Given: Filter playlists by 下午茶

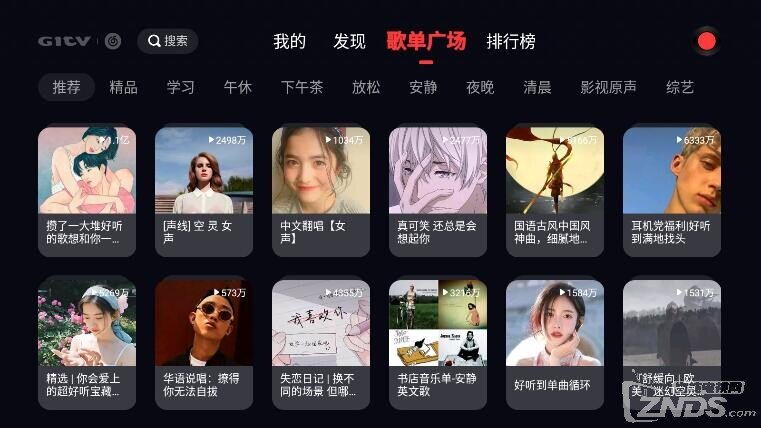Looking at the screenshot, I should [x=302, y=87].
